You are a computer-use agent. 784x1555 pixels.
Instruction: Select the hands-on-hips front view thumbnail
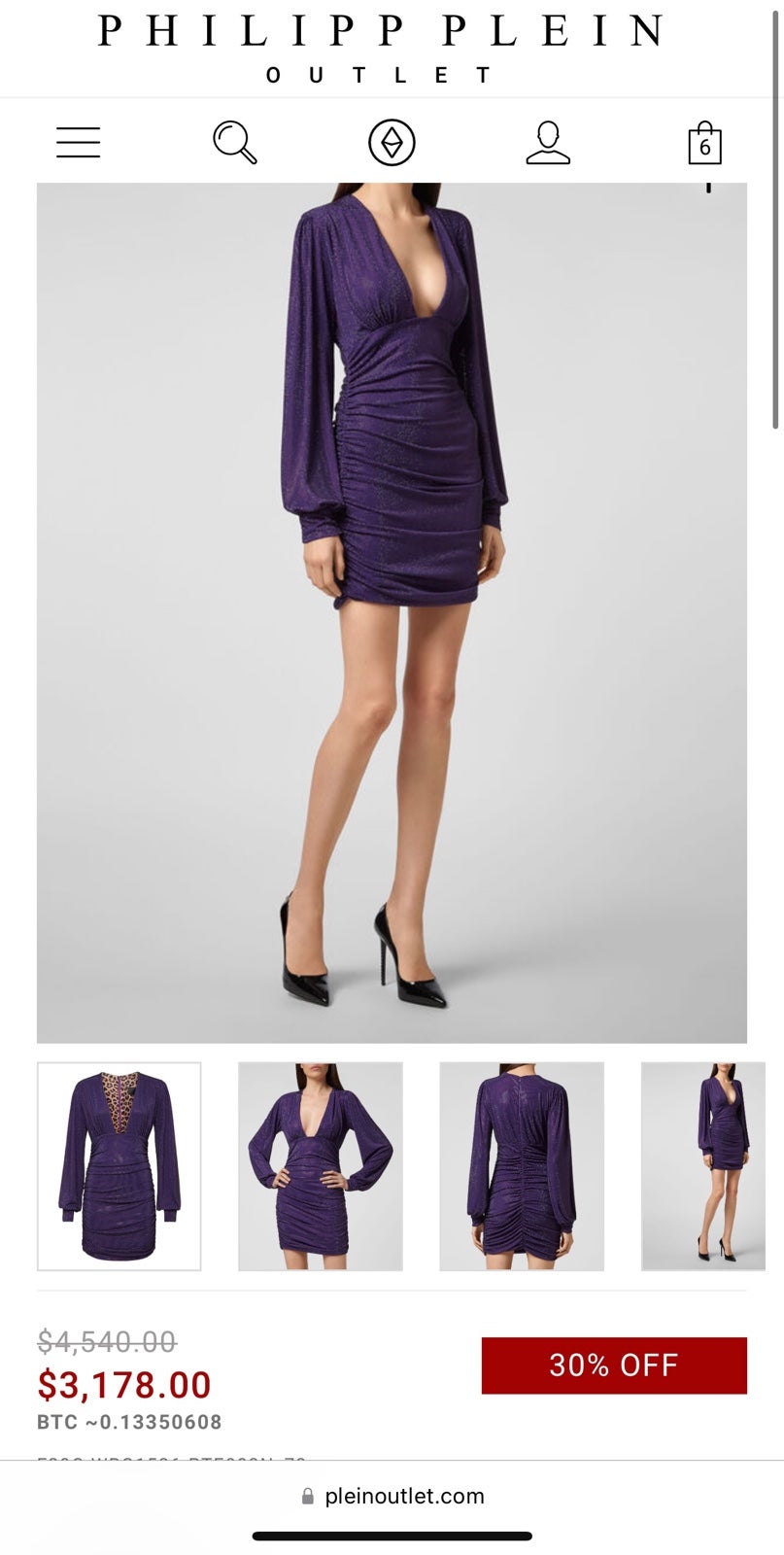tap(321, 1166)
